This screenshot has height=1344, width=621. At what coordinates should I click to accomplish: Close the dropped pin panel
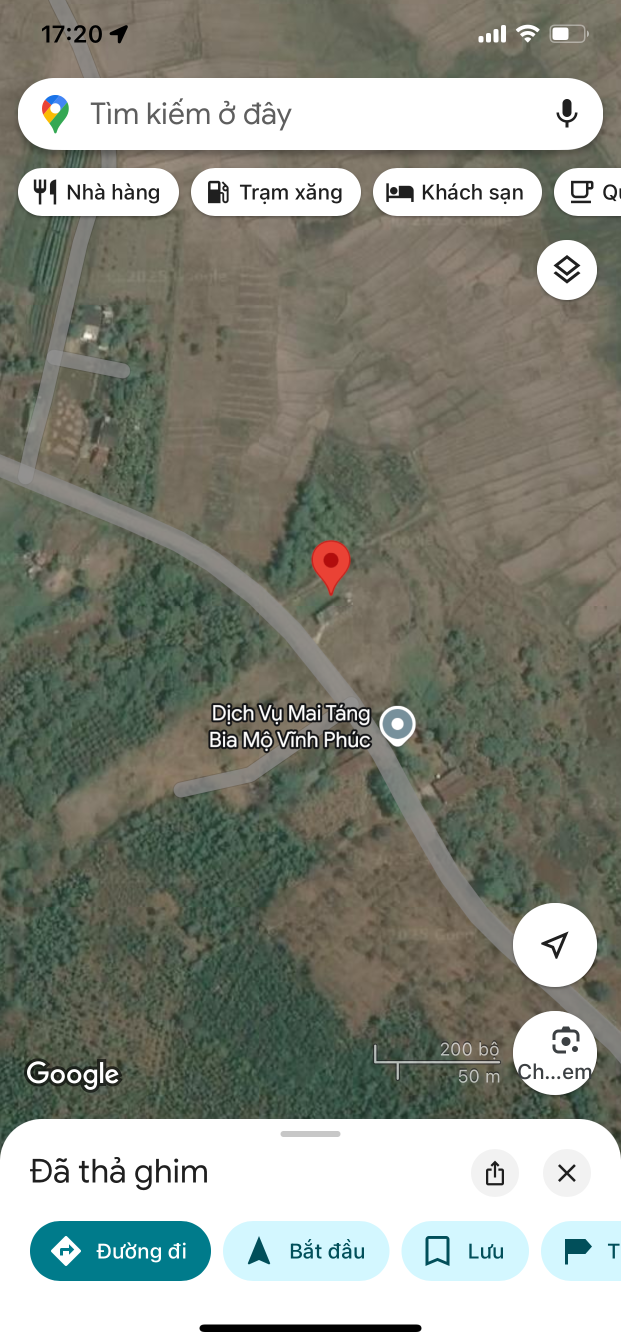click(x=567, y=1173)
